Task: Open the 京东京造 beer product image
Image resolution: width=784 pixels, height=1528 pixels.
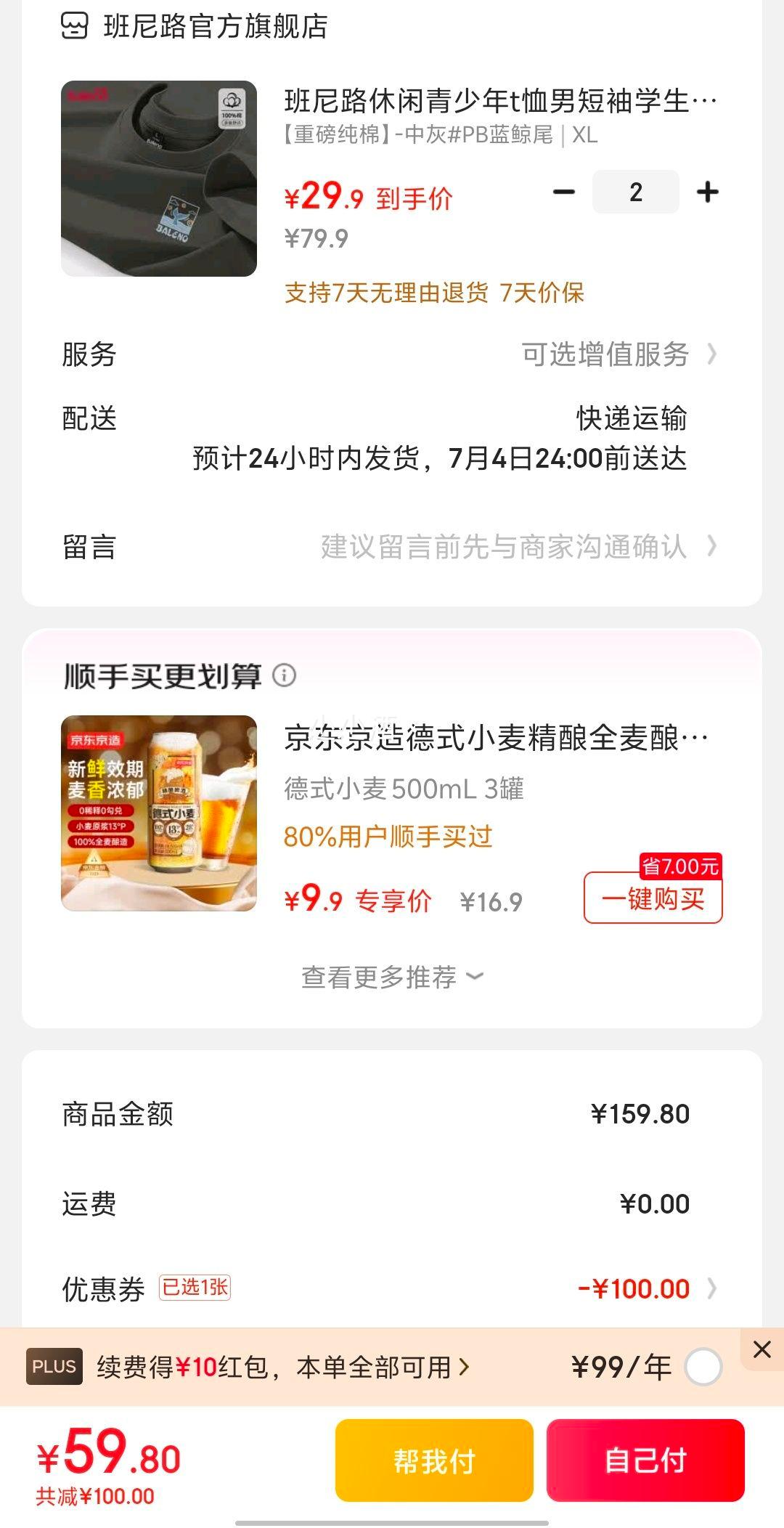Action: click(x=159, y=813)
